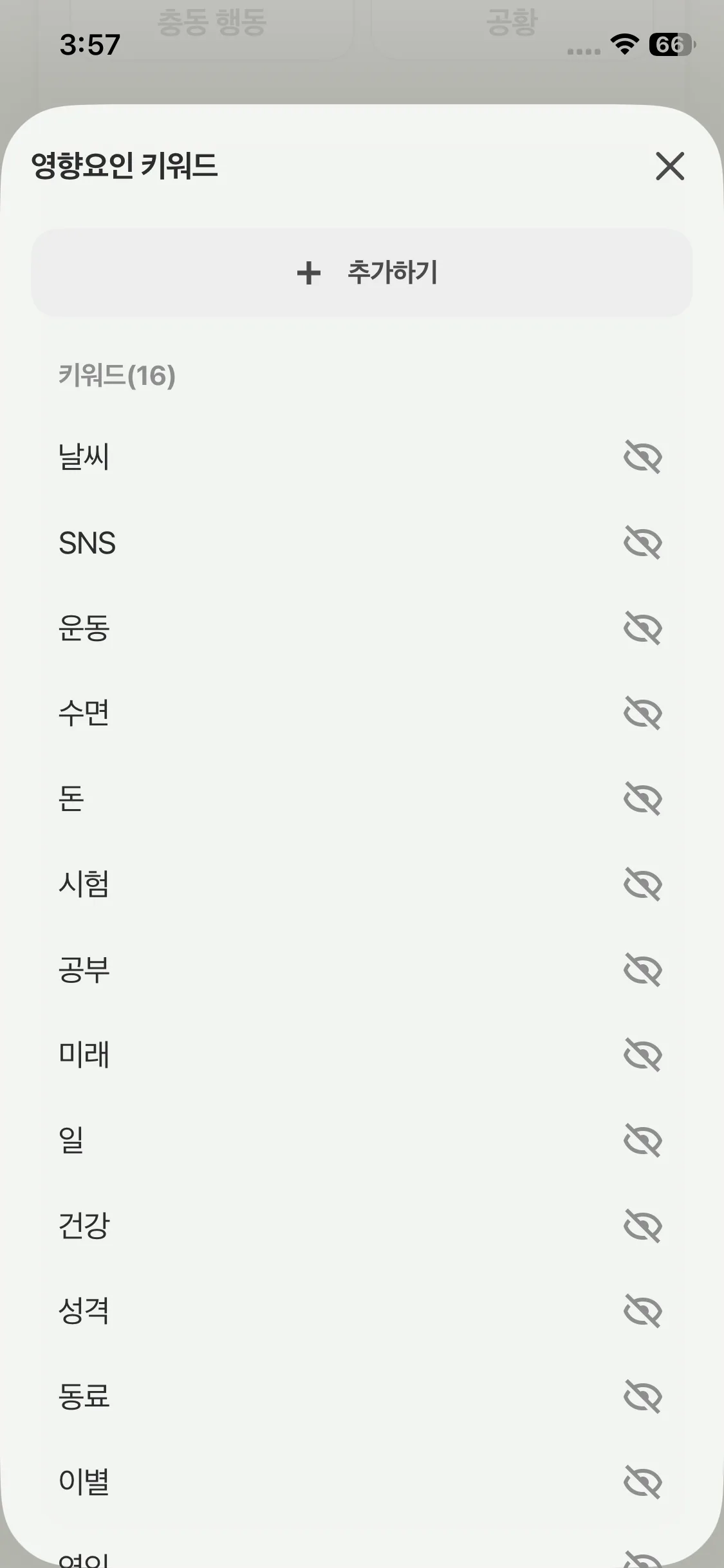Toggle the eye icon for 수면
The height and width of the screenshot is (1568, 724).
[x=643, y=713]
